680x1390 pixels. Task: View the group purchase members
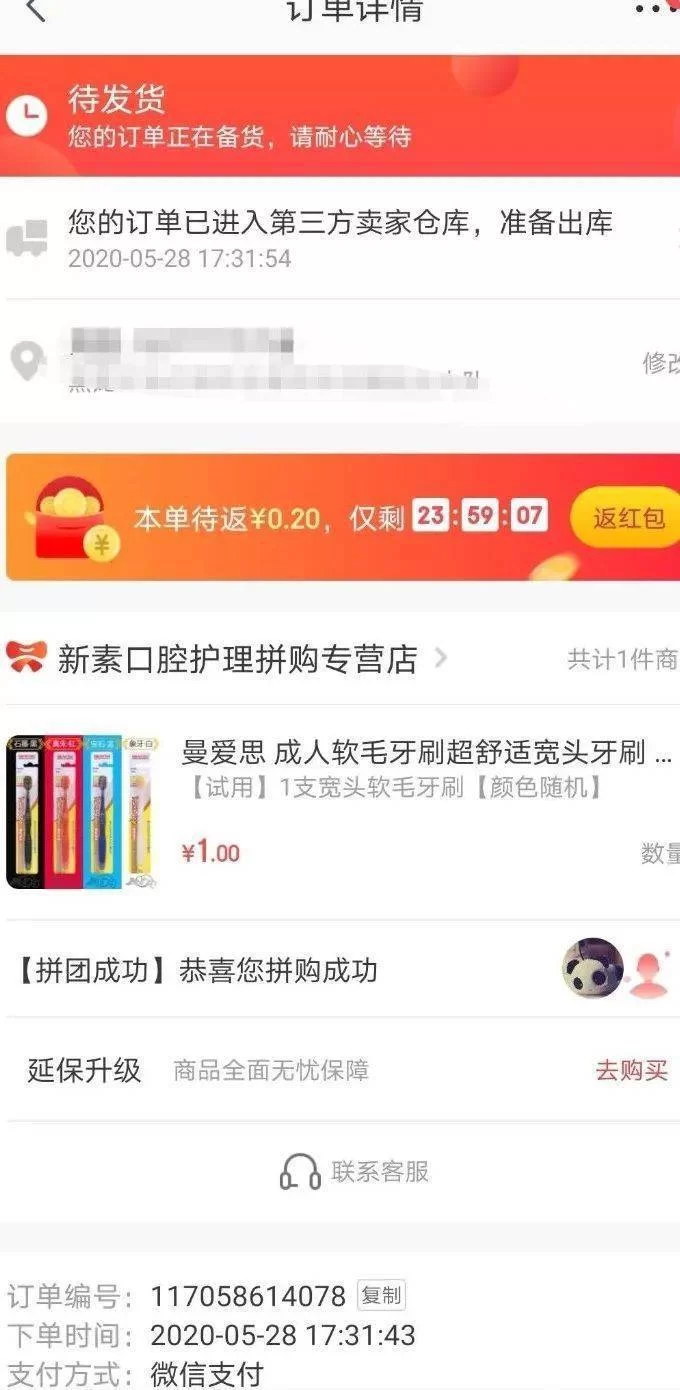[615, 968]
